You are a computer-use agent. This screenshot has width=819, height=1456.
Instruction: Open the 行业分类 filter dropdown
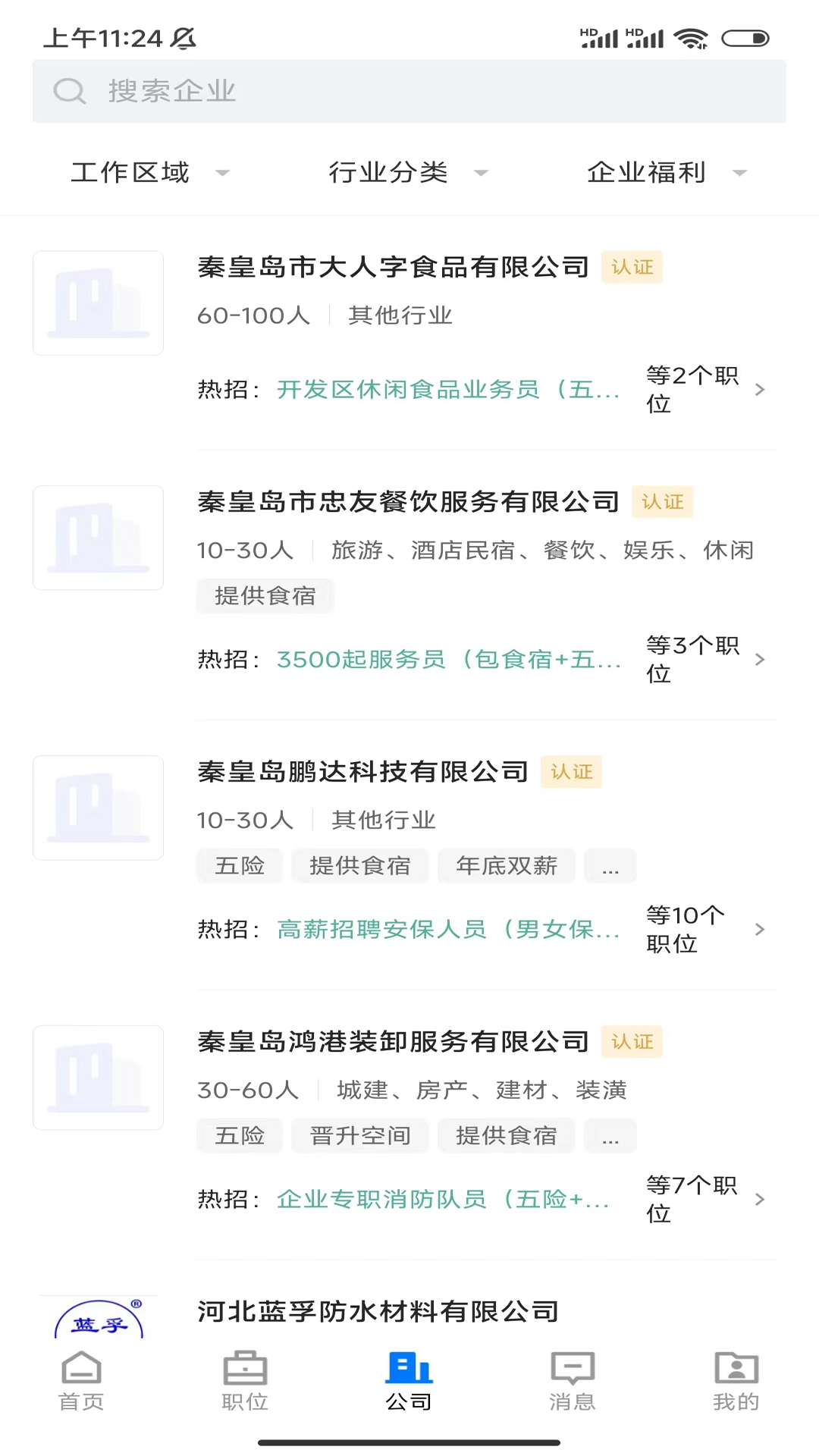(x=408, y=173)
